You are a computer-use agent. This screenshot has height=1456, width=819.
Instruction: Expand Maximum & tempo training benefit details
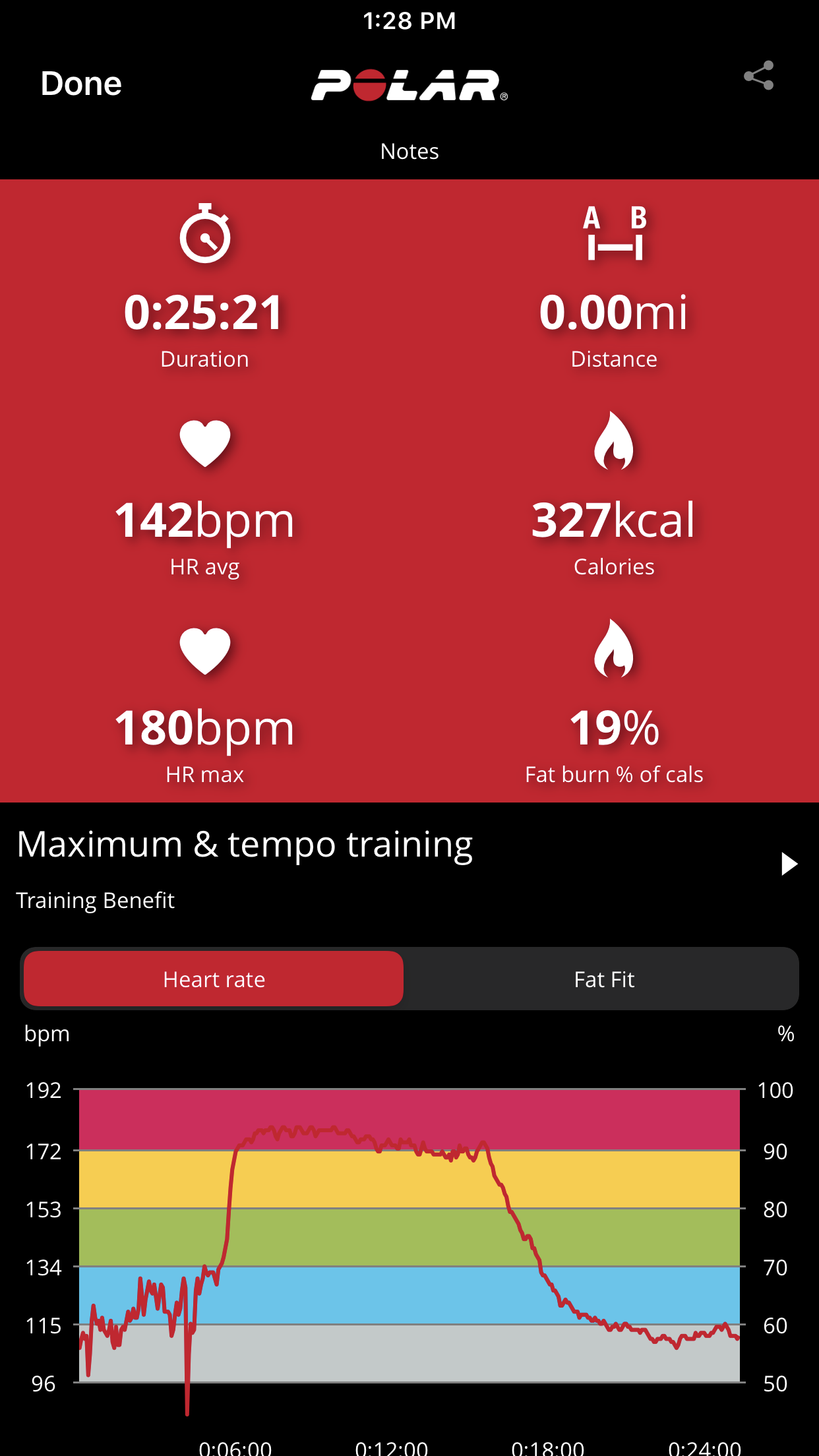tap(789, 864)
